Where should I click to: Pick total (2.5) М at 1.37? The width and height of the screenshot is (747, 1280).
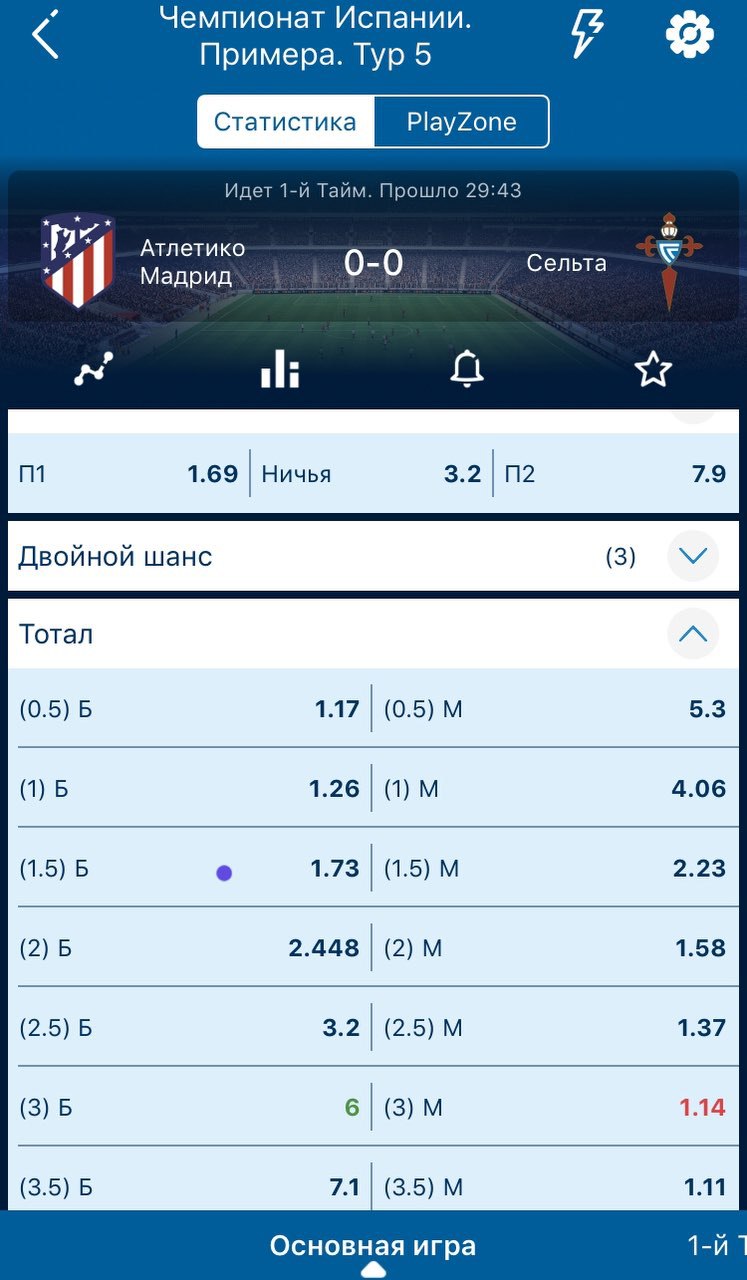pyautogui.click(x=555, y=1028)
